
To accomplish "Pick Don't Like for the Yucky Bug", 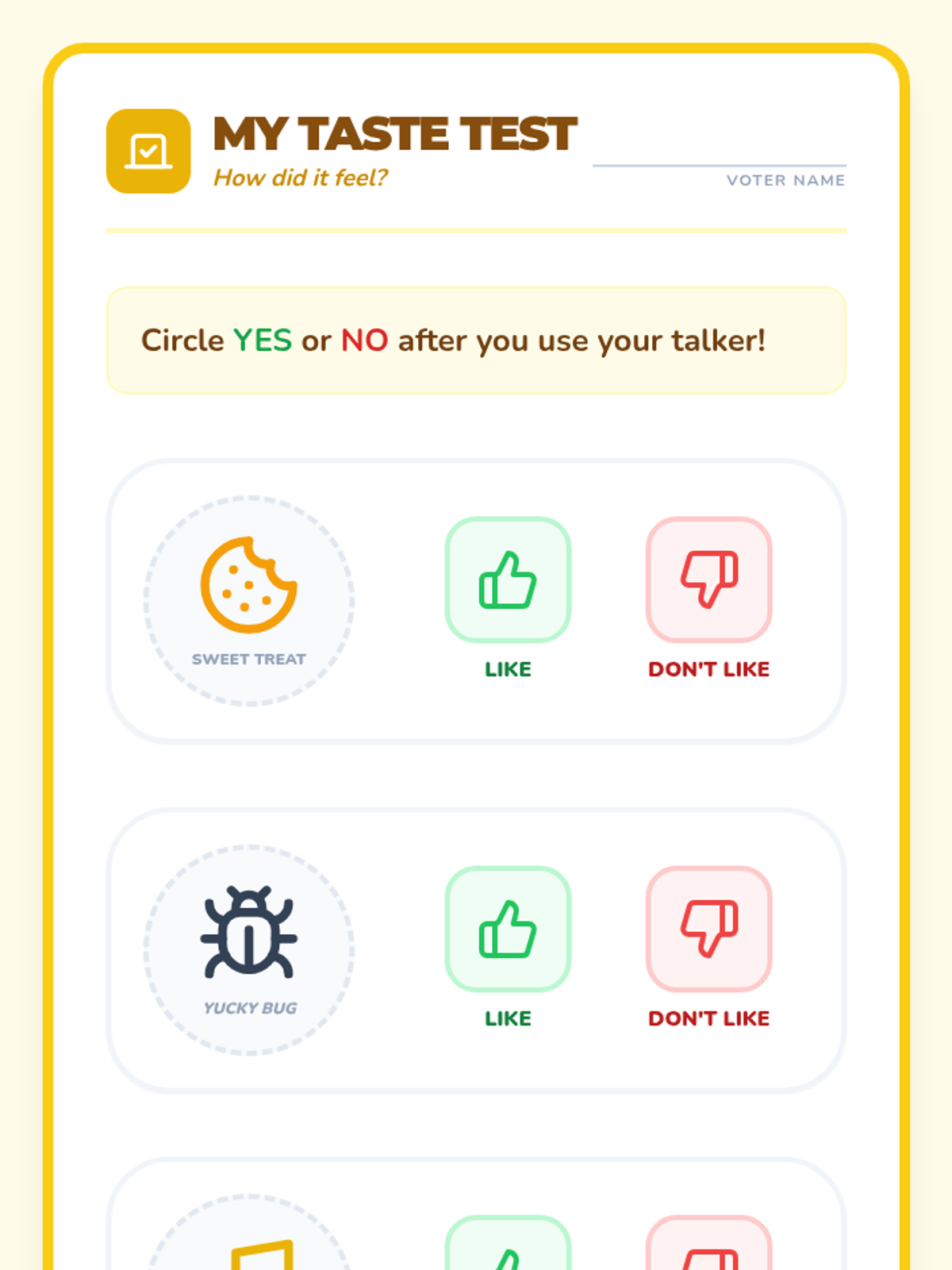I will pos(708,929).
